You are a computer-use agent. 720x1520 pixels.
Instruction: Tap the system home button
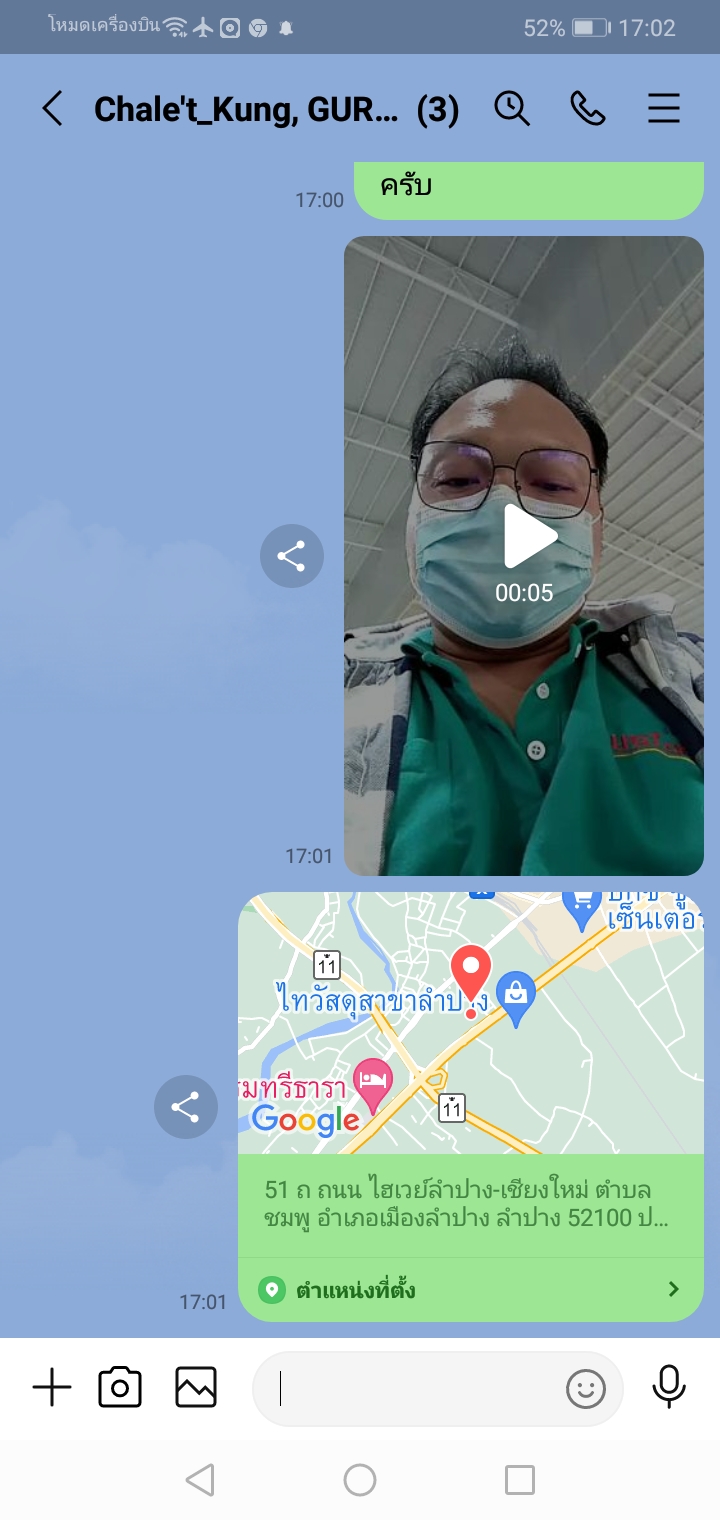click(x=360, y=1480)
